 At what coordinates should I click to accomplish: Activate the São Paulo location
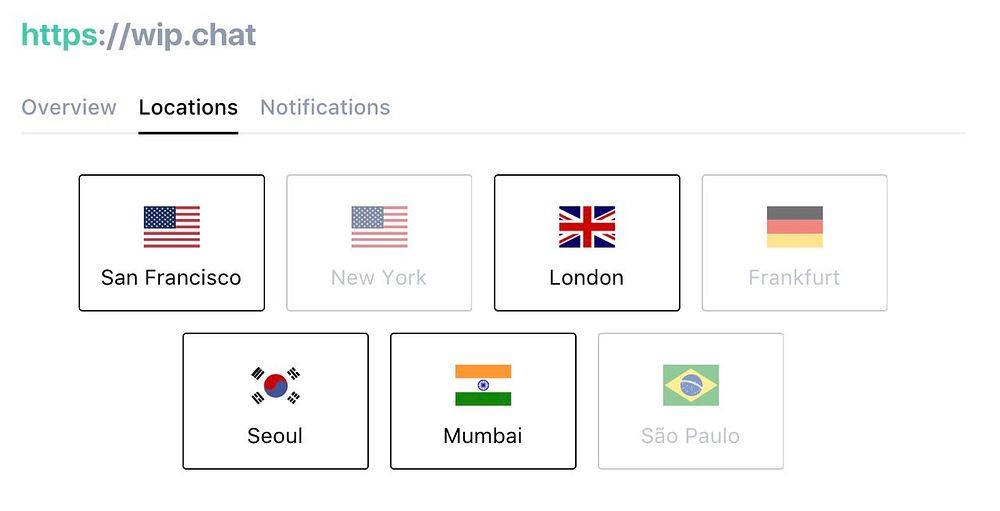[691, 401]
